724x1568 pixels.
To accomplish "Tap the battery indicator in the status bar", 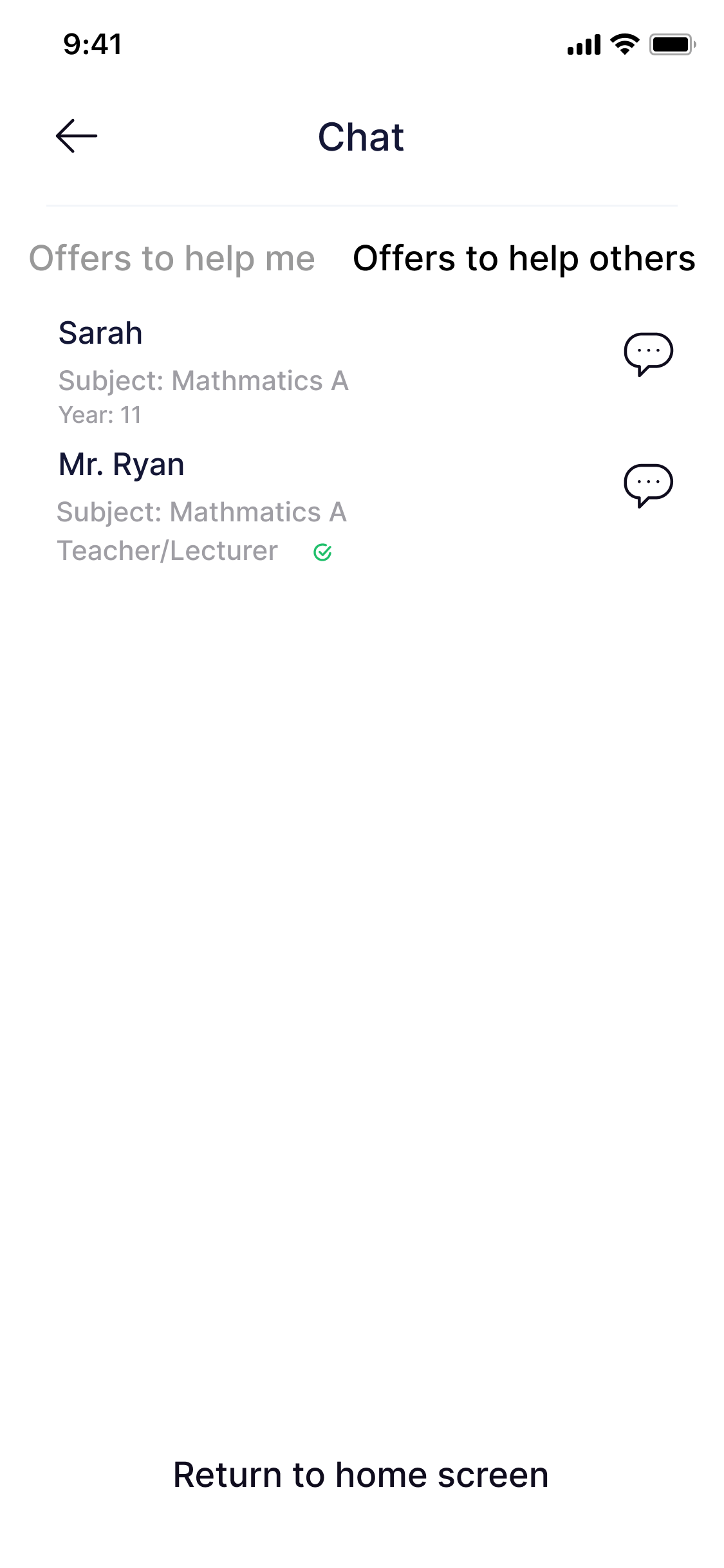I will [x=671, y=44].
